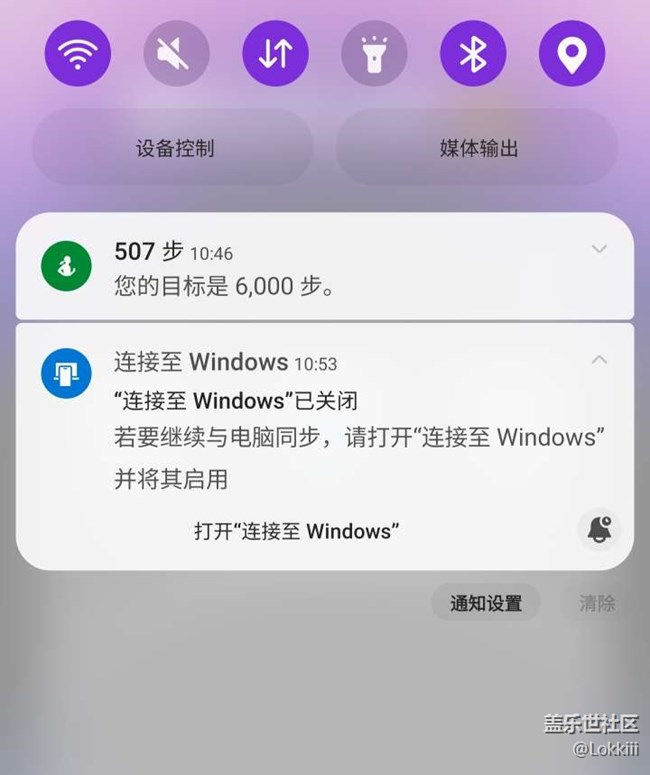Open 媒体输出 media output
This screenshot has height=775, width=650.
pyautogui.click(x=479, y=149)
